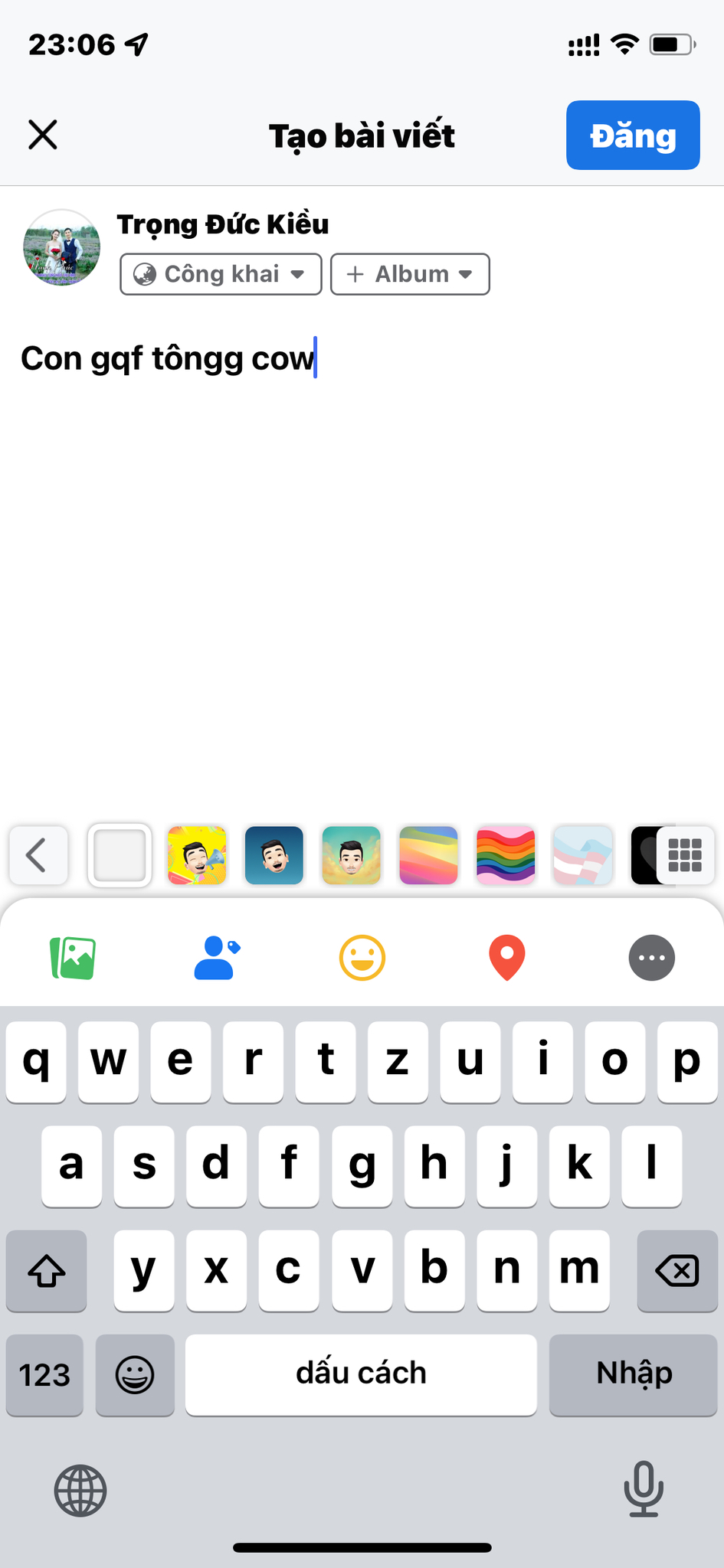Image resolution: width=724 pixels, height=1568 pixels.
Task: Select the plain white background
Action: (x=120, y=854)
